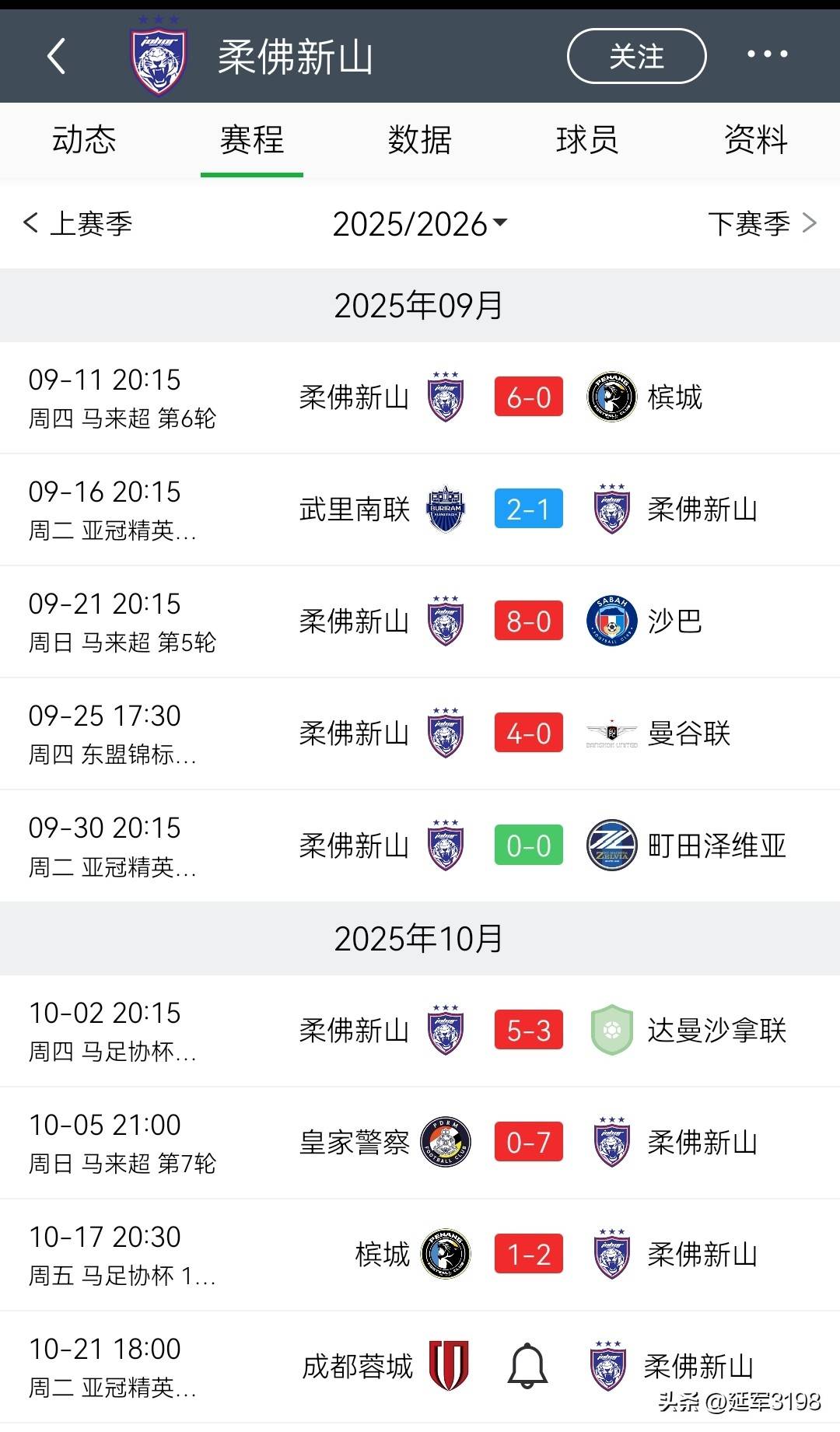Go to the next season (下赛季)
This screenshot has height=1432, width=840.
tap(762, 224)
